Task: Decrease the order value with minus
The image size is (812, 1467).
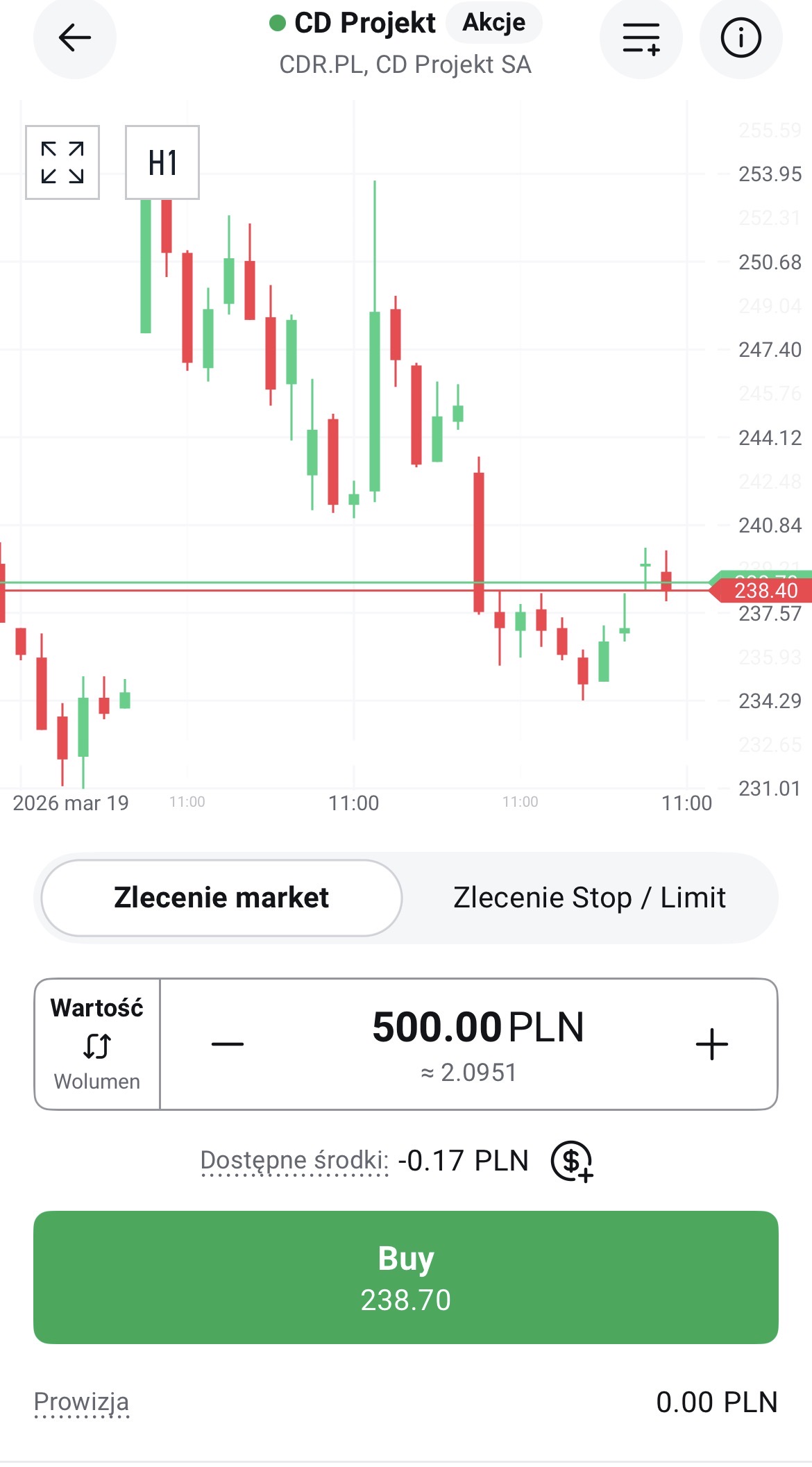Action: coord(228,1044)
